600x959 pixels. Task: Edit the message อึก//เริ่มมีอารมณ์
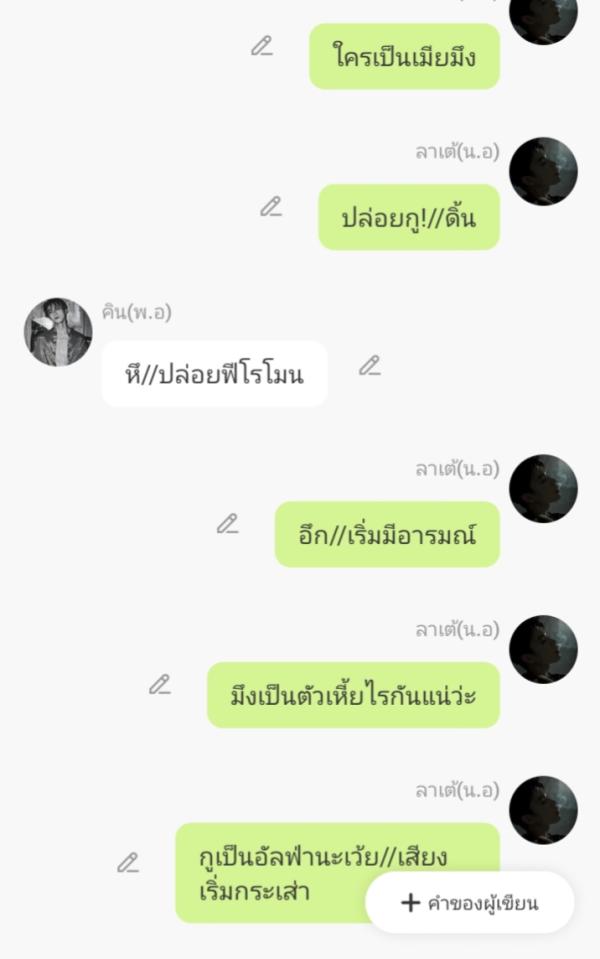click(228, 524)
